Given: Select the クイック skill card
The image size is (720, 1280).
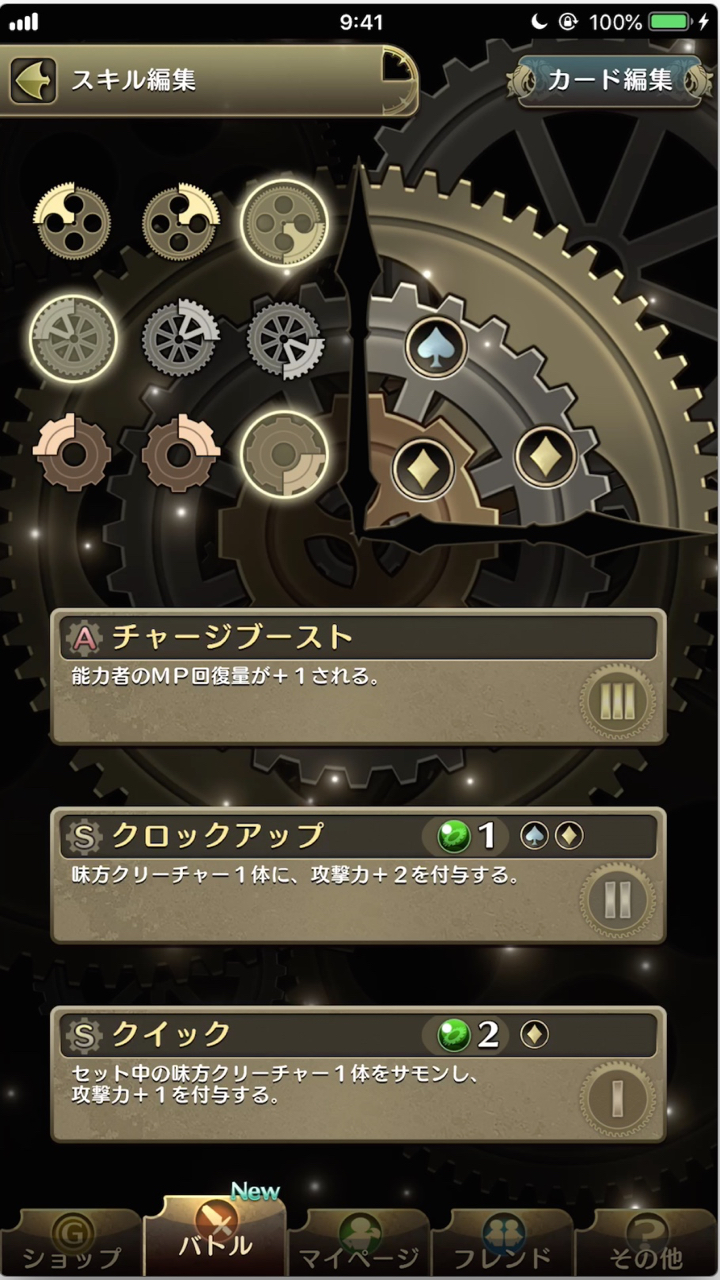Looking at the screenshot, I should pyautogui.click(x=358, y=1074).
